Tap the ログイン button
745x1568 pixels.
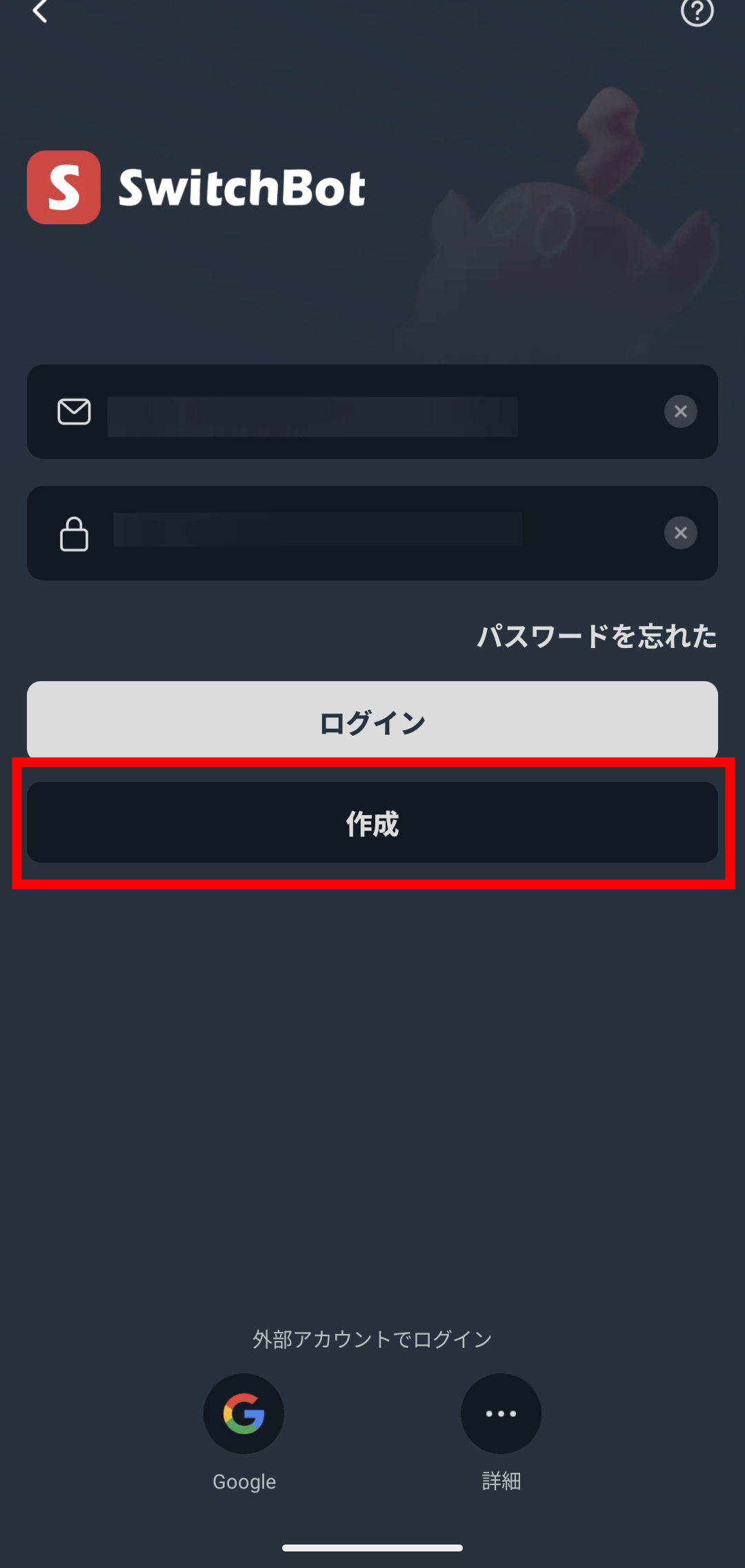coord(372,721)
